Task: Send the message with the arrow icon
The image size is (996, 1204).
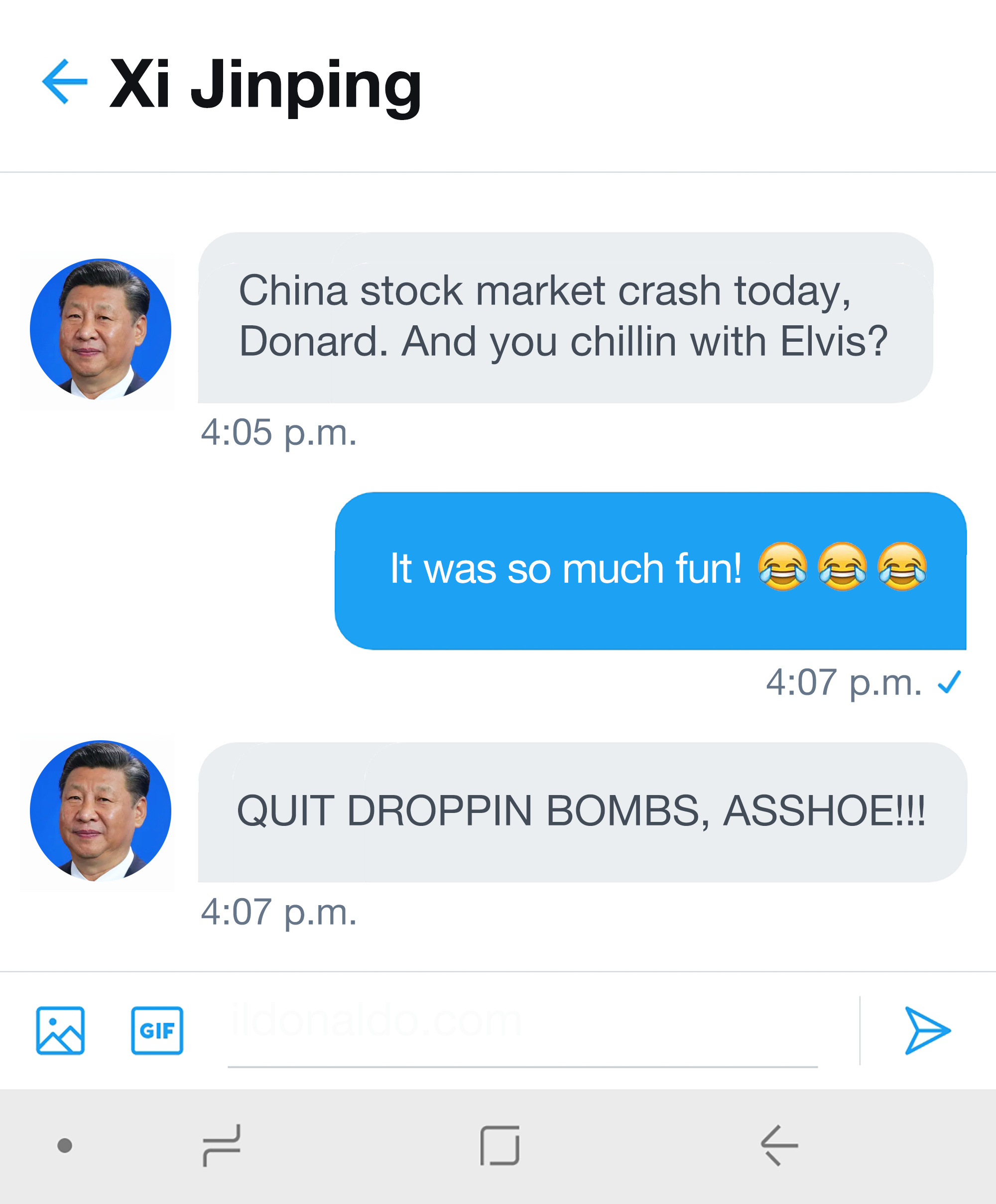Action: click(927, 1030)
